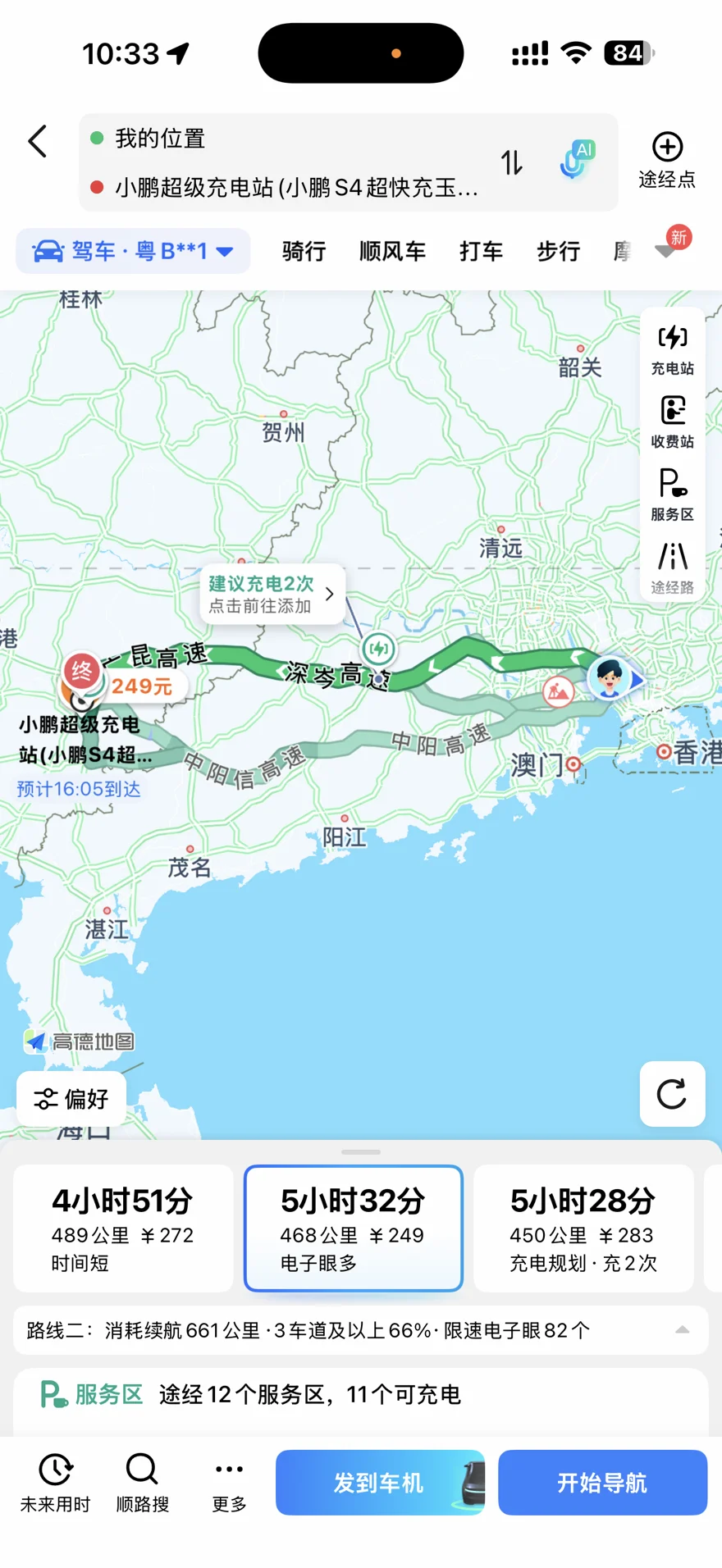Swap start and destination locations
This screenshot has width=722, height=1568.
(512, 162)
